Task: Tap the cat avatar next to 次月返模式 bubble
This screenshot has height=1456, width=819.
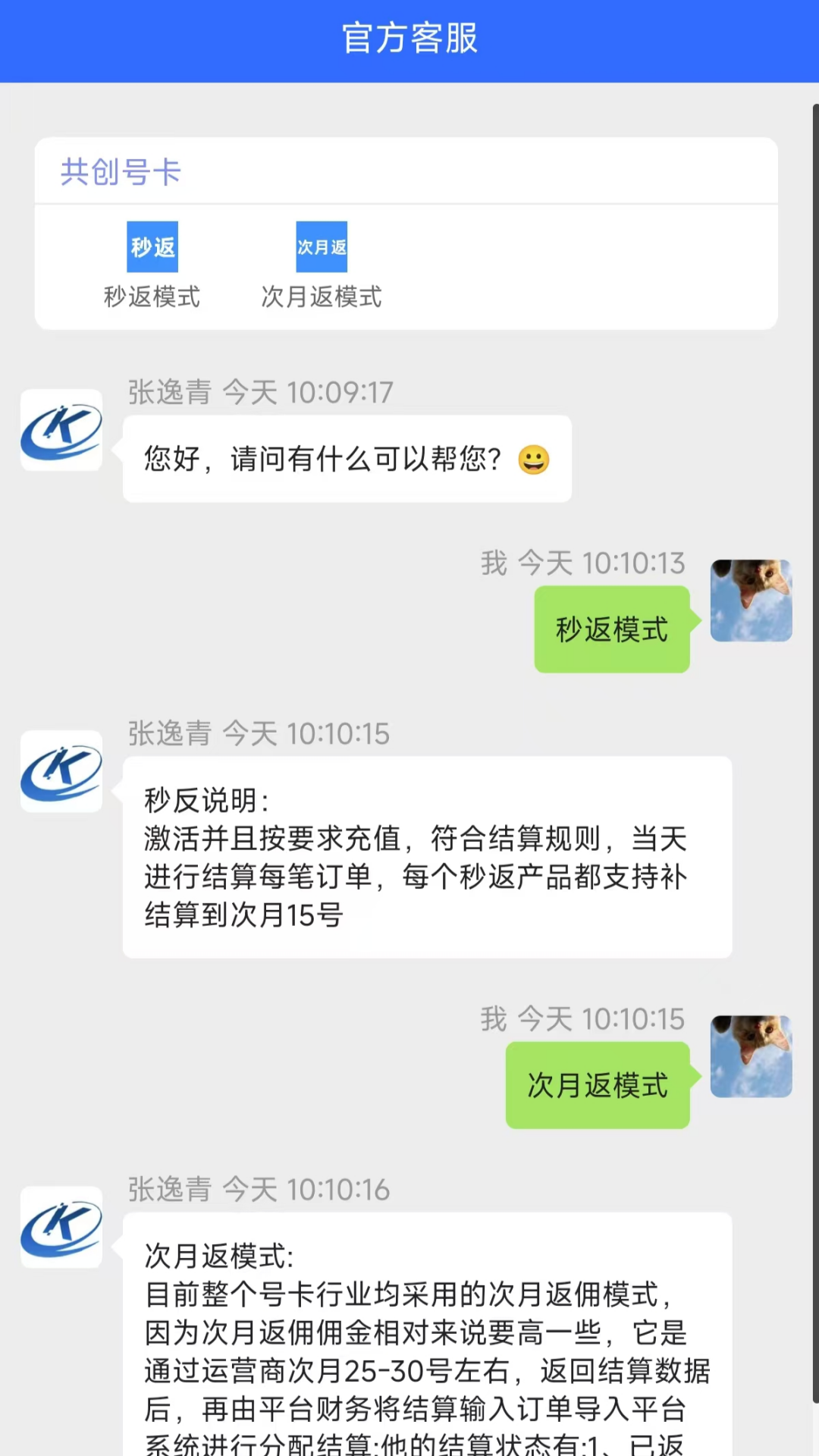Action: pos(751,1056)
